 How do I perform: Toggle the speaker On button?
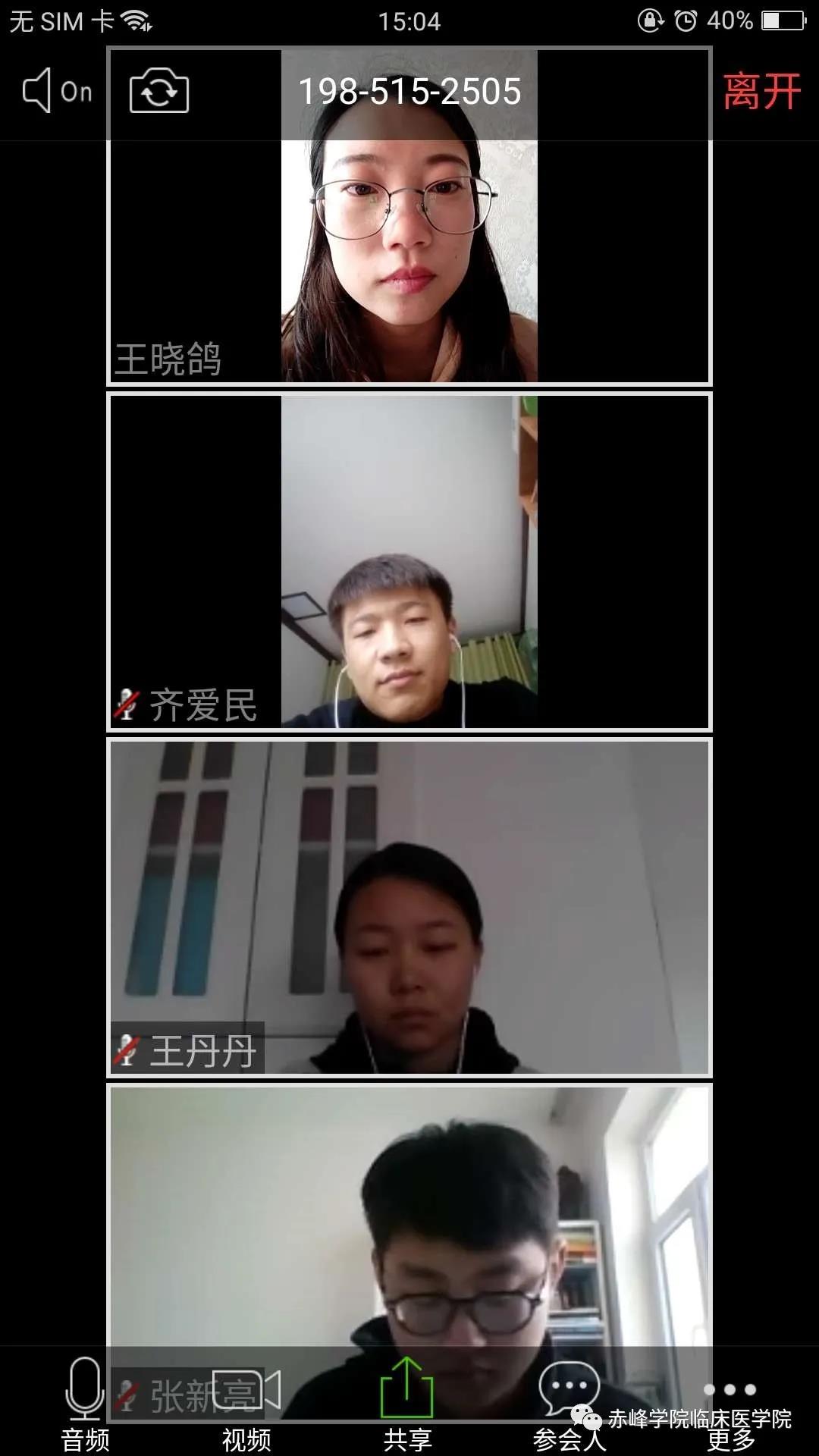tap(57, 91)
